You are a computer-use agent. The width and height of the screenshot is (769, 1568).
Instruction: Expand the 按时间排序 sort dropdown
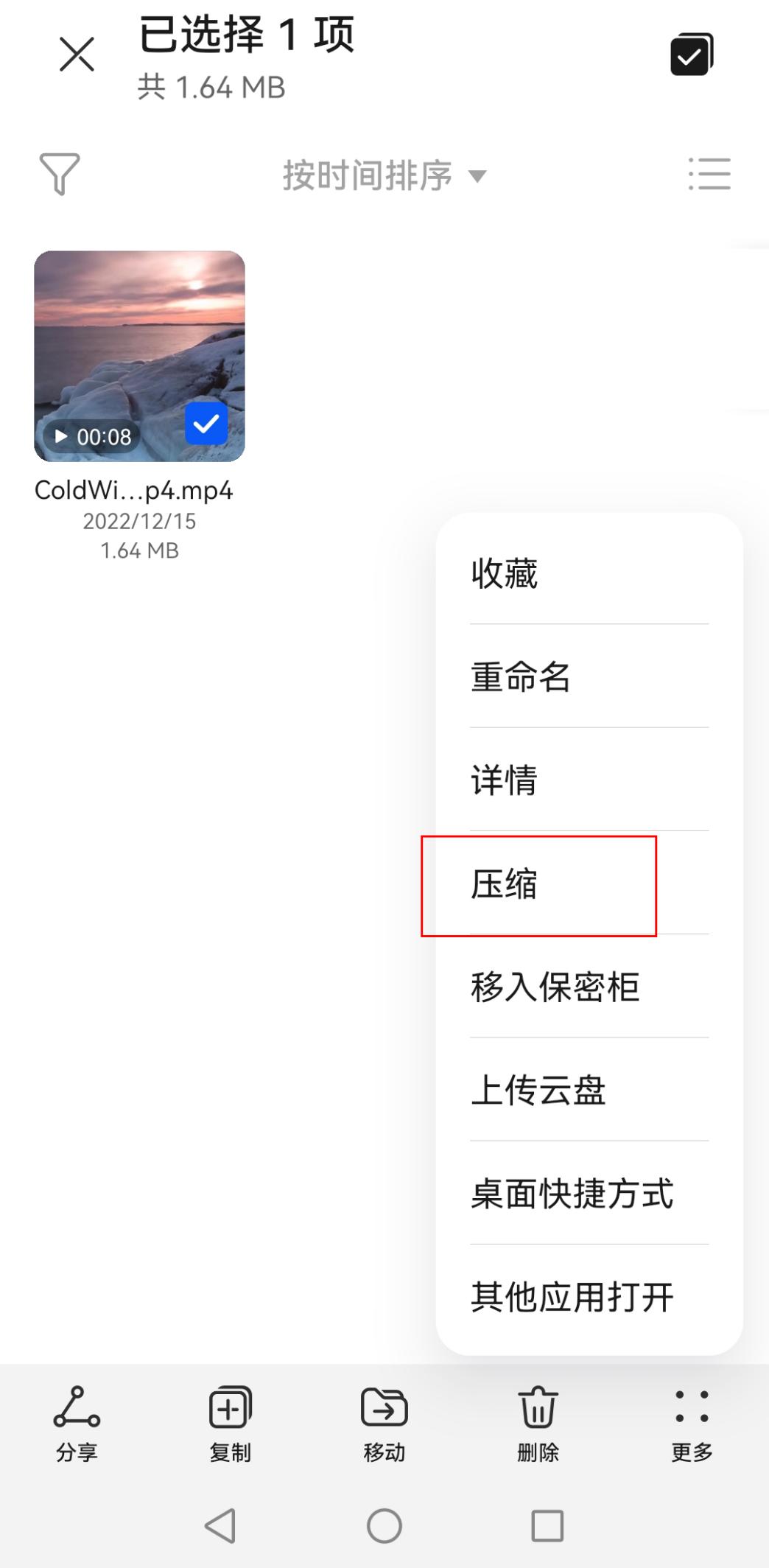pos(384,175)
